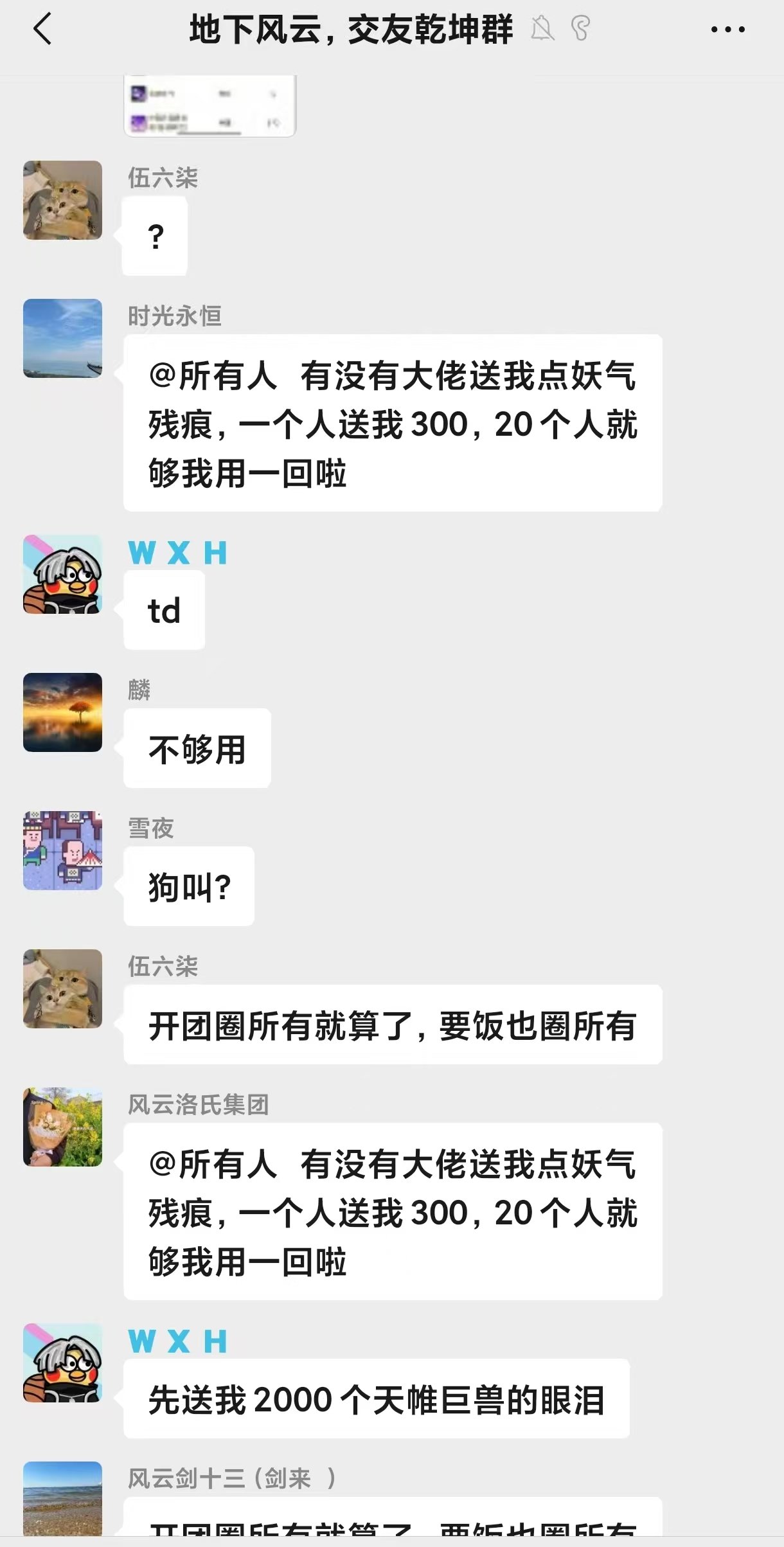The height and width of the screenshot is (1547, 784).
Task: Tap 麟's sunset avatar
Action: tap(62, 712)
